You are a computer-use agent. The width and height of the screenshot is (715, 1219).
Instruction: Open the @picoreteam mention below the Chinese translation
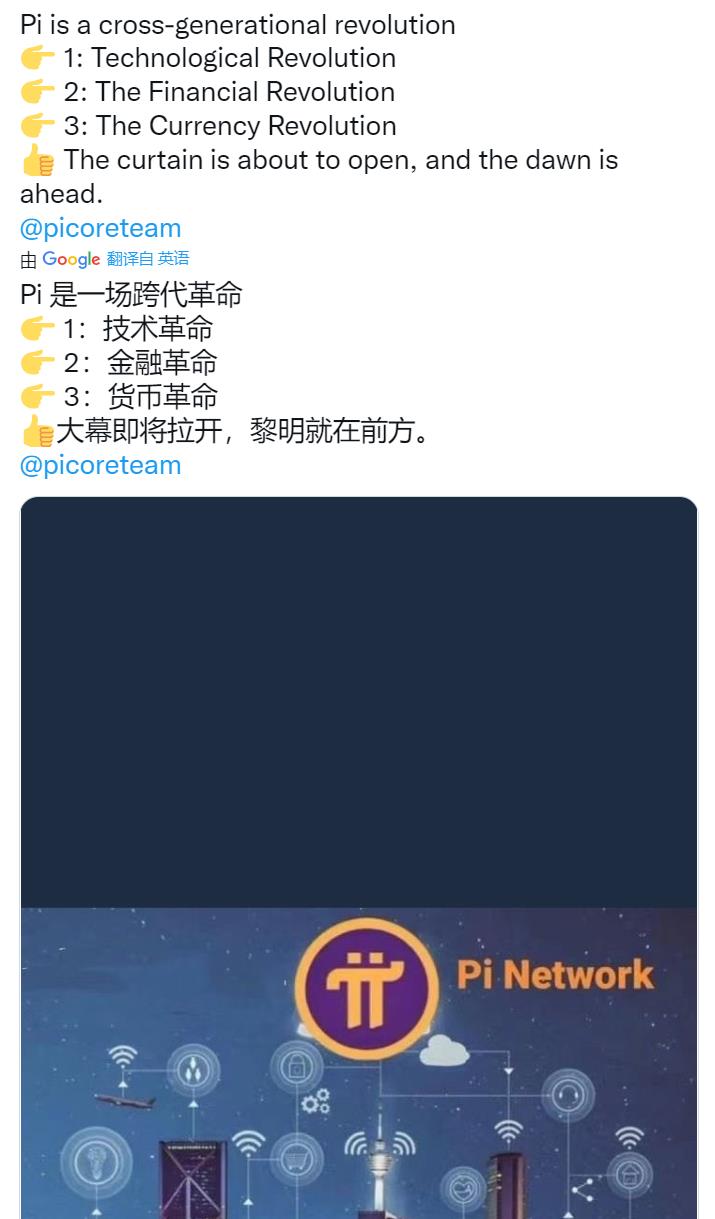[100, 465]
